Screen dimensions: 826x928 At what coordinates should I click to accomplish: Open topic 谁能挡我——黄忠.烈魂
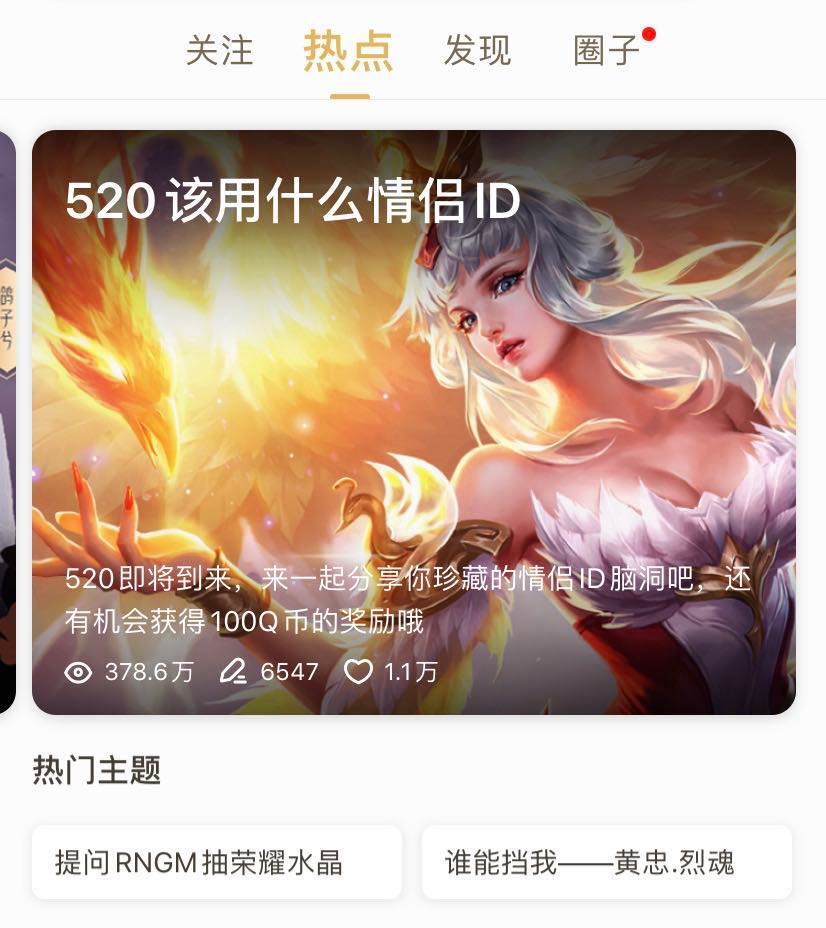click(606, 862)
